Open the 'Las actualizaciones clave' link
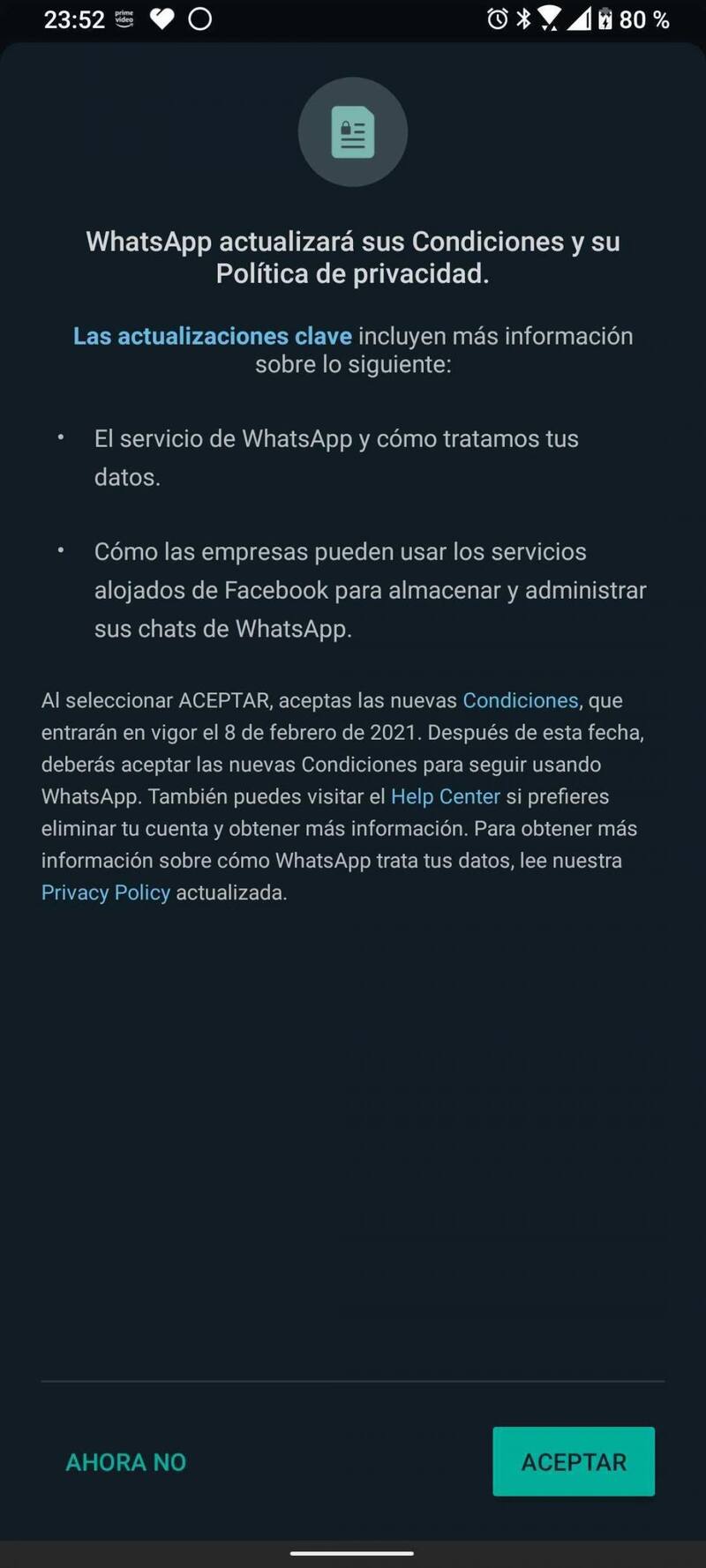 [x=213, y=336]
